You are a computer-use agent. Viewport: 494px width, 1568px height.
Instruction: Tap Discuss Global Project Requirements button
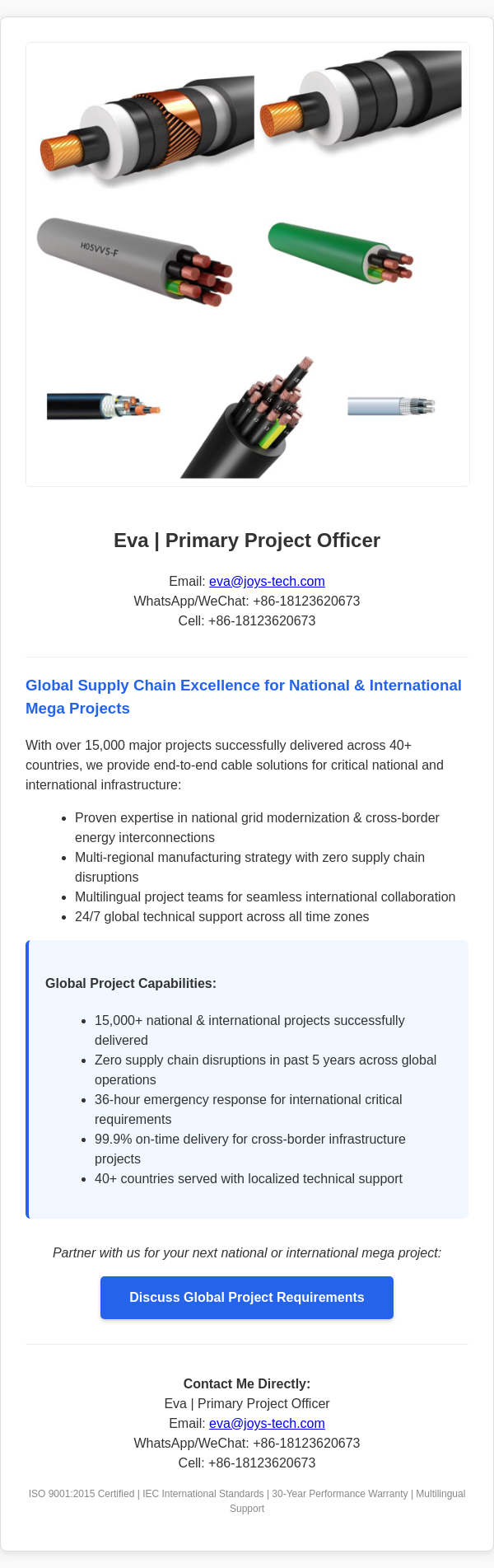247,1297
